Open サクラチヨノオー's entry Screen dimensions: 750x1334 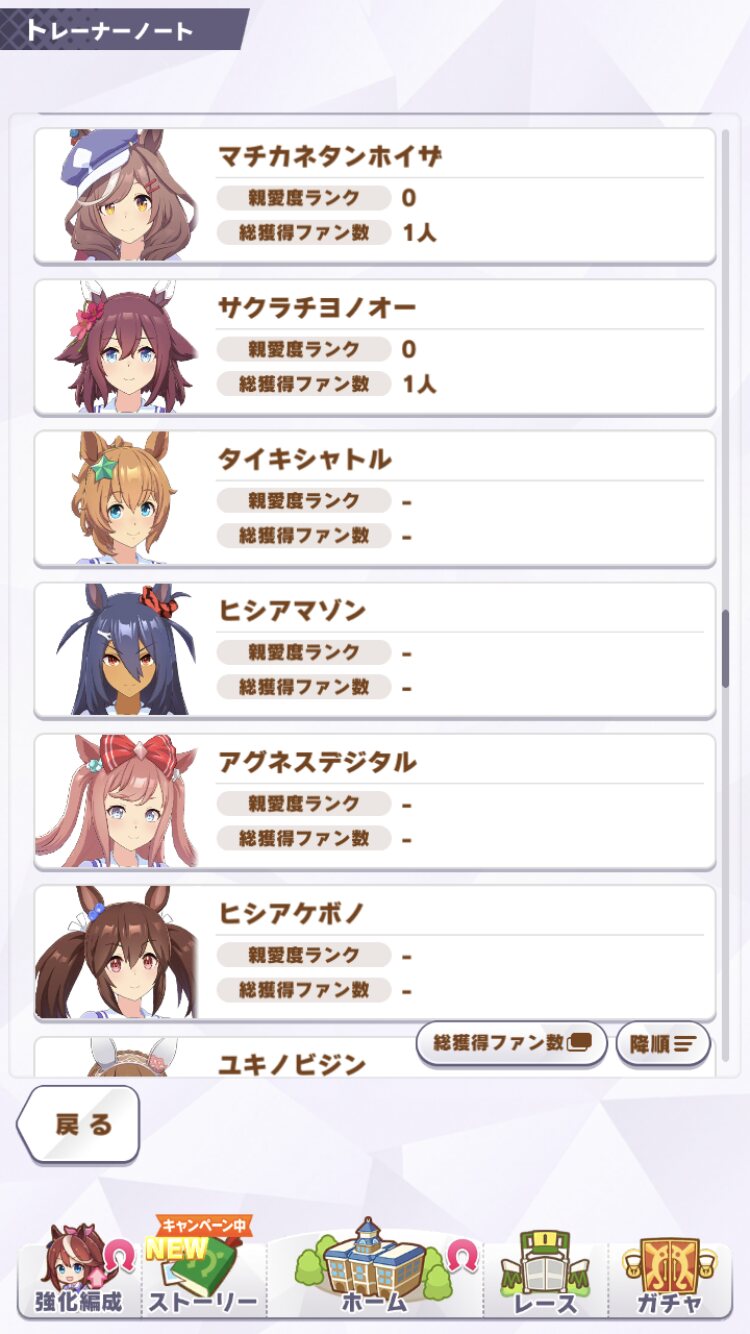click(375, 347)
